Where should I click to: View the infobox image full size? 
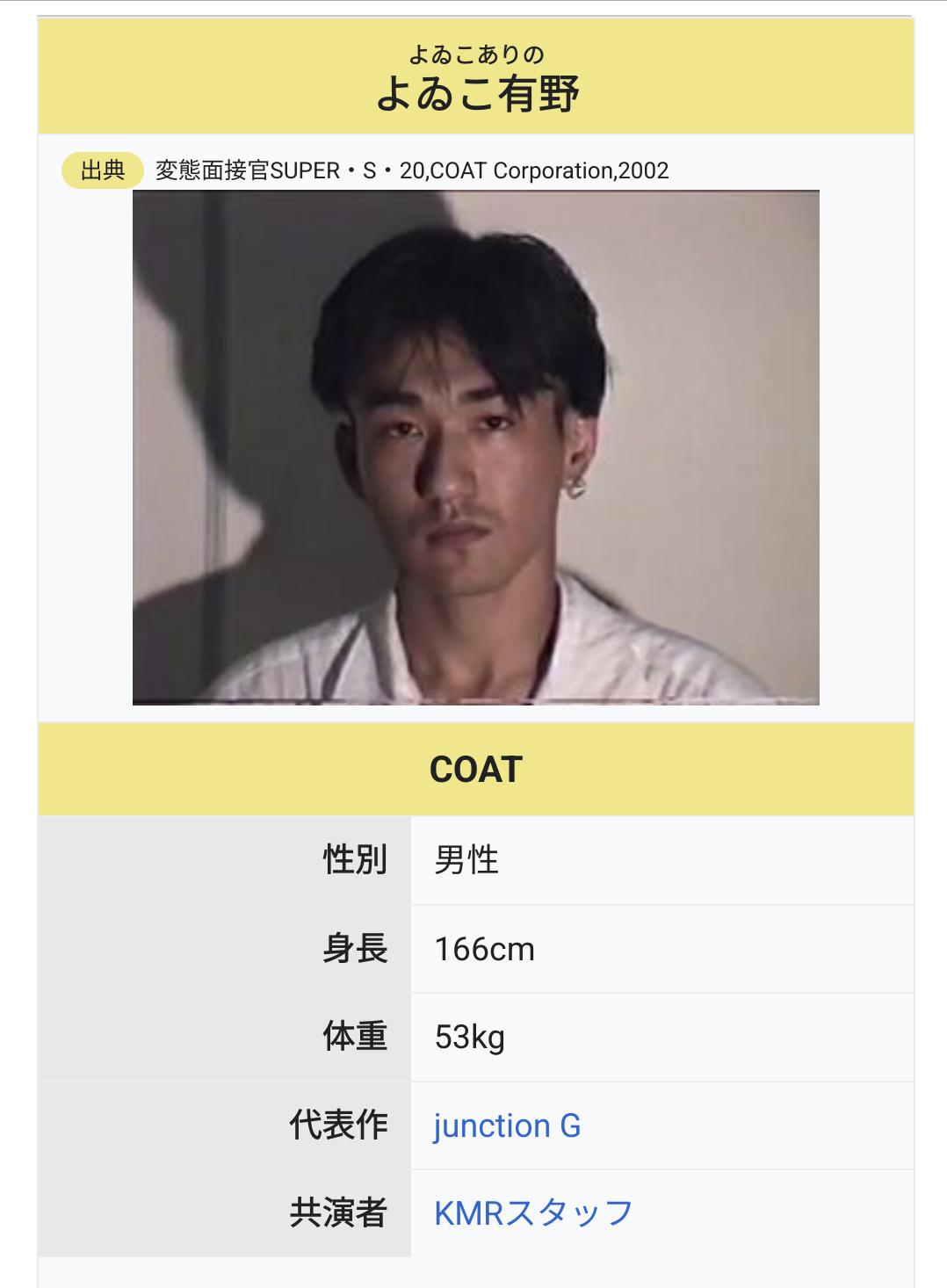tap(475, 447)
